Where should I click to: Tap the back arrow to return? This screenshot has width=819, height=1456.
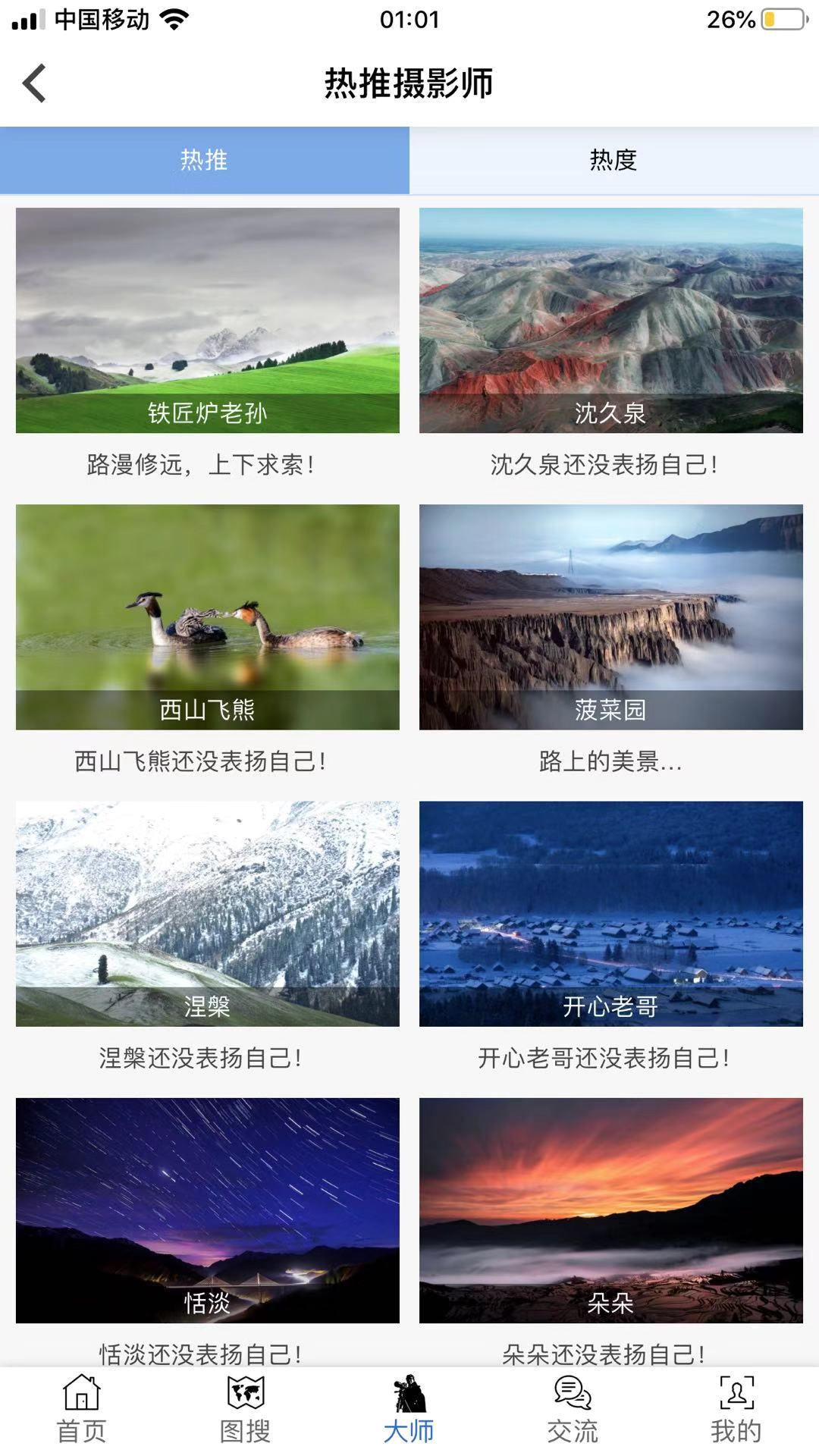(33, 85)
